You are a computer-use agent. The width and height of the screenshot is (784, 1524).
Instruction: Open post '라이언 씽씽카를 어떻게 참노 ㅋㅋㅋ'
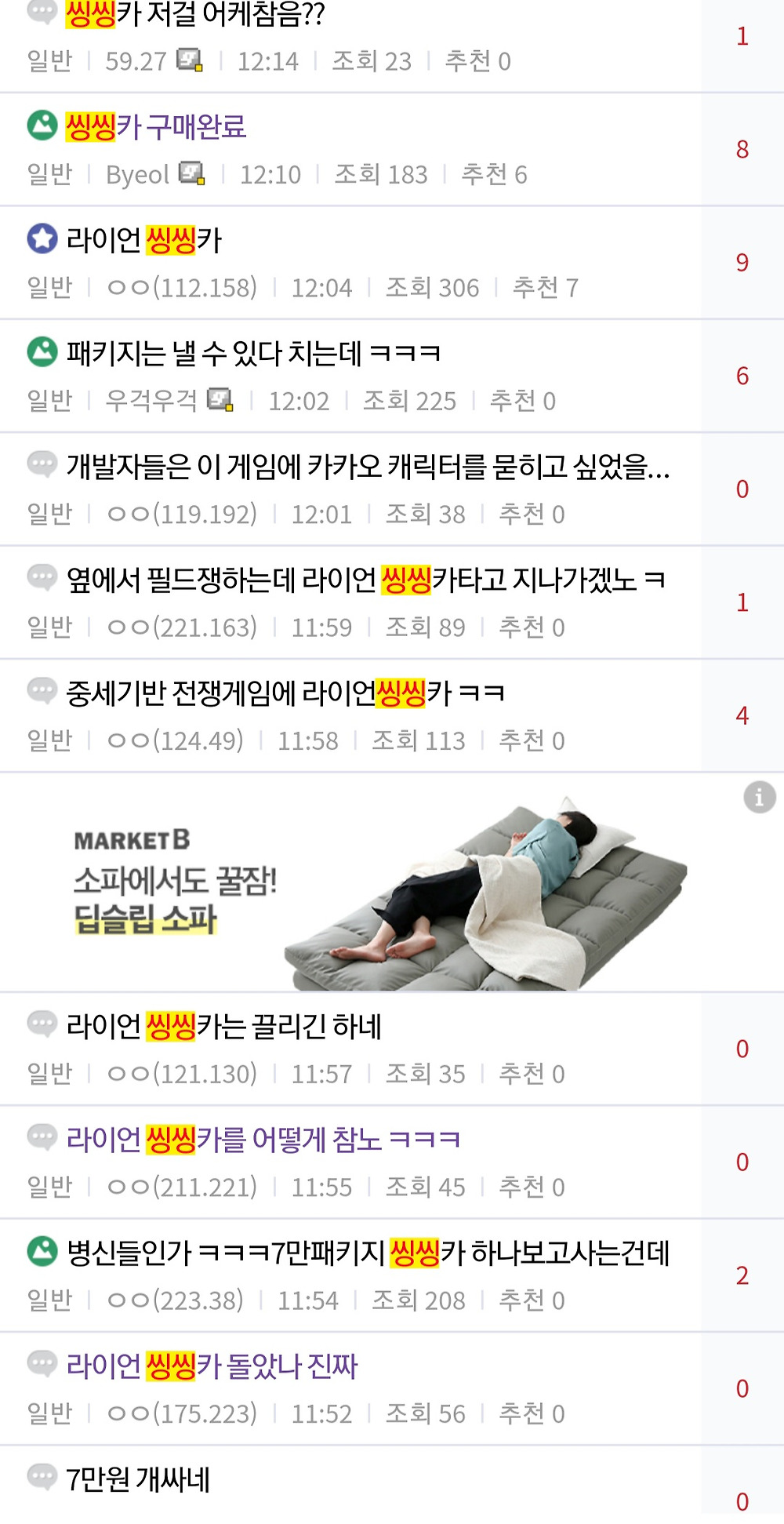coord(263,1139)
